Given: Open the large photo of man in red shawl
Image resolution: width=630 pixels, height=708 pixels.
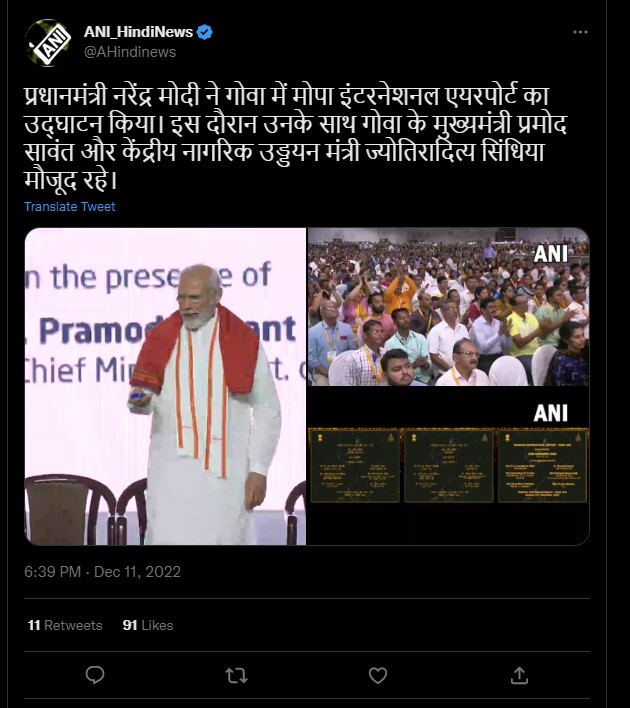Looking at the screenshot, I should coord(165,386).
